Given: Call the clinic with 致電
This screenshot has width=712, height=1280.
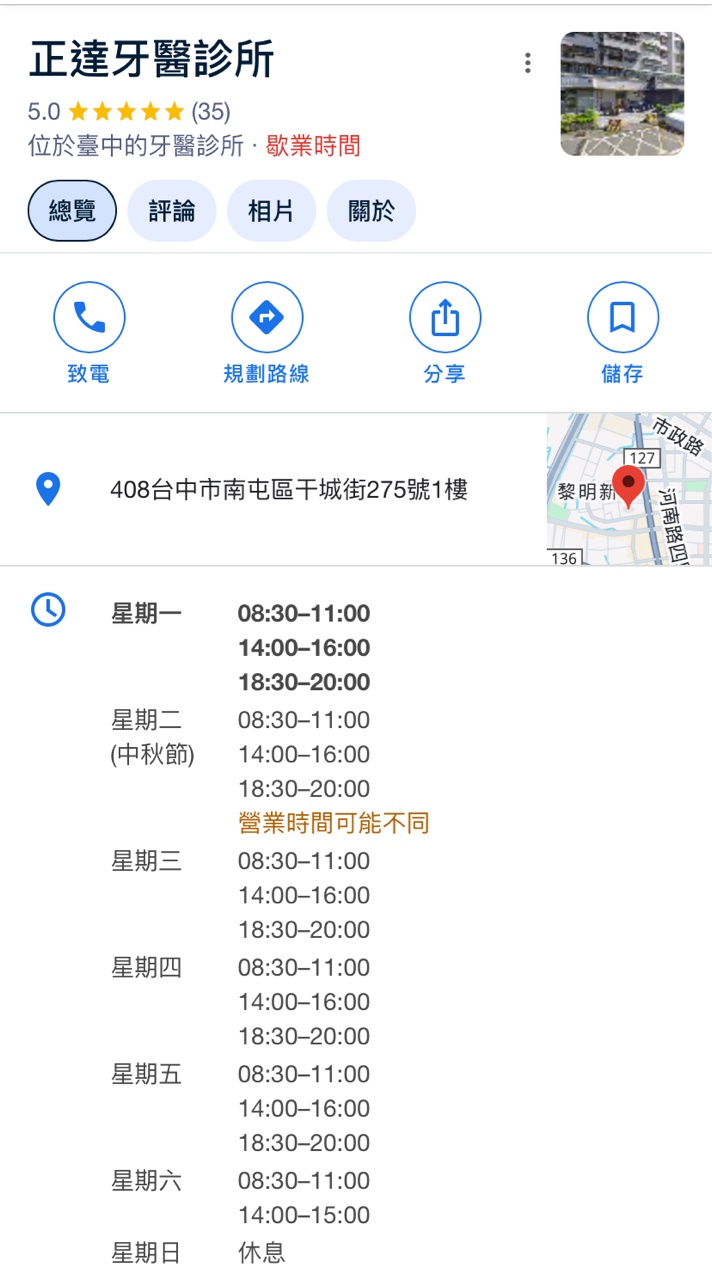Looking at the screenshot, I should point(89,319).
